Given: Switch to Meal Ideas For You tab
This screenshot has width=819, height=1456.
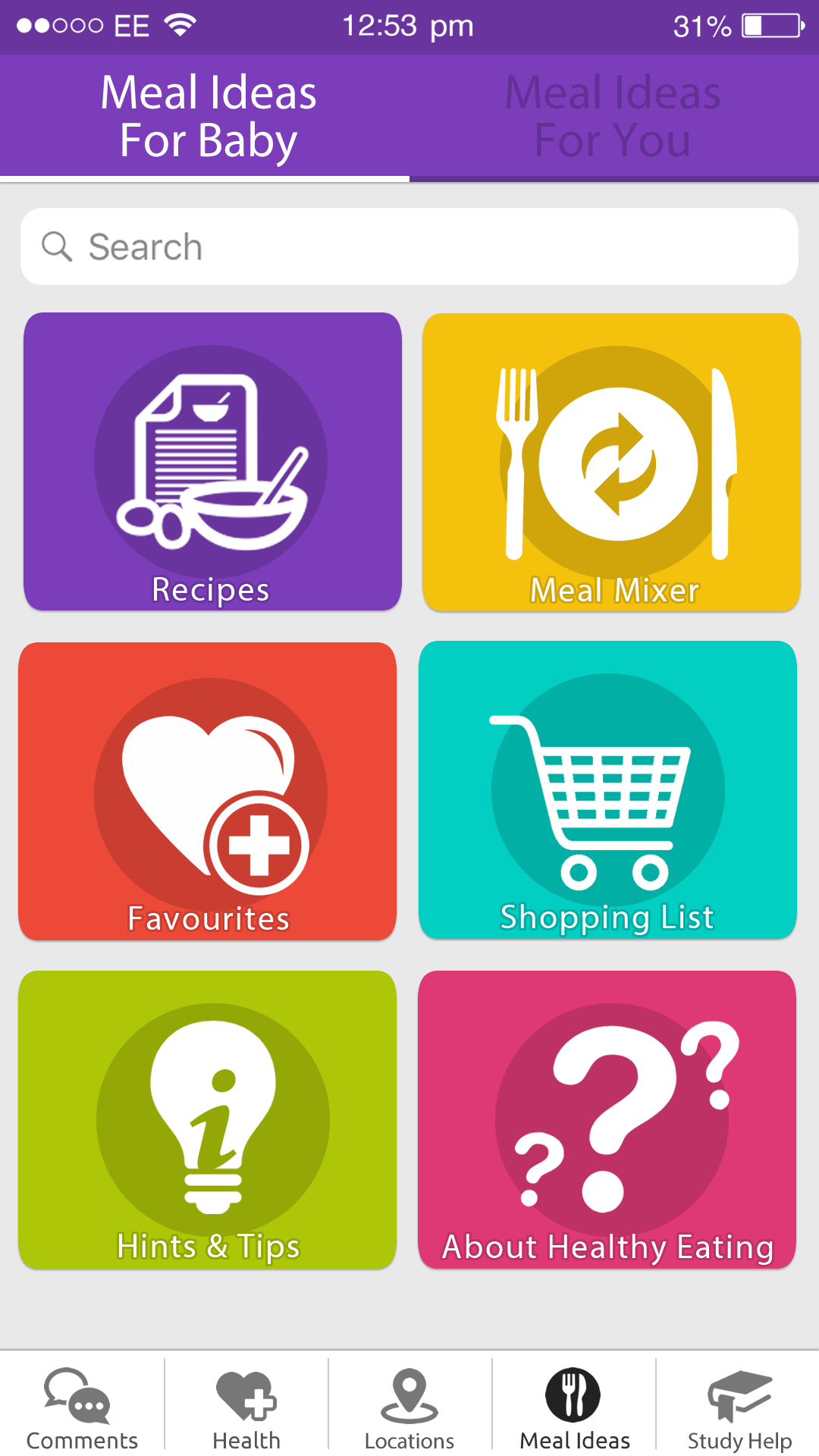Looking at the screenshot, I should point(614,117).
